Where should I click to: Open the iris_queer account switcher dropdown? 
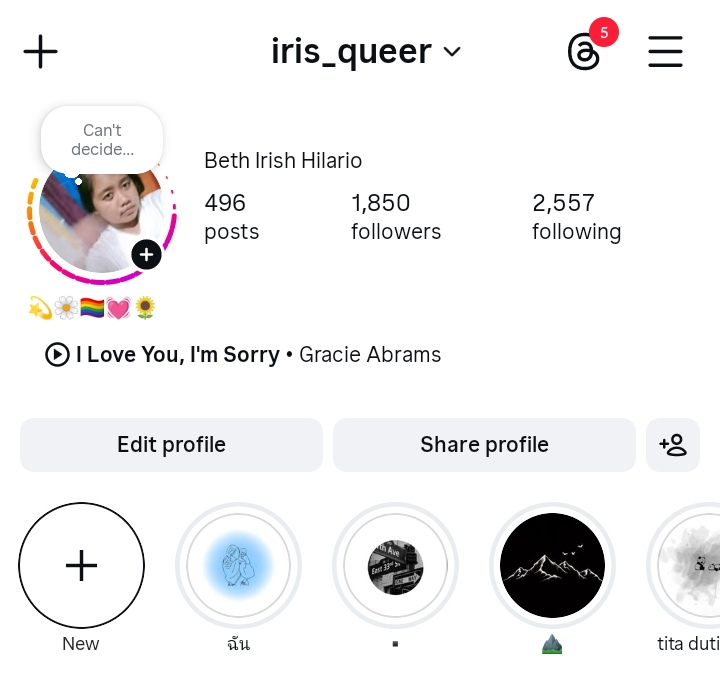[366, 51]
